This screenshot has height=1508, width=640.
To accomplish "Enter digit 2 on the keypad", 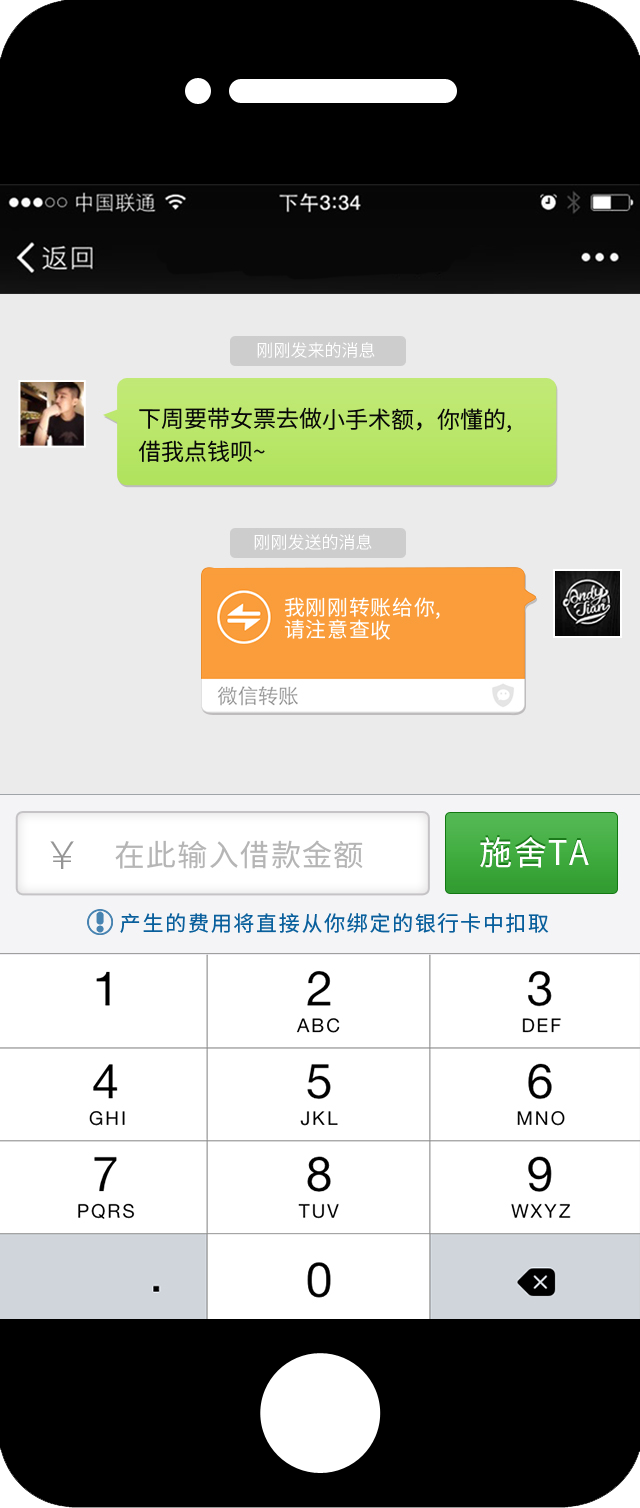I will click(318, 1000).
